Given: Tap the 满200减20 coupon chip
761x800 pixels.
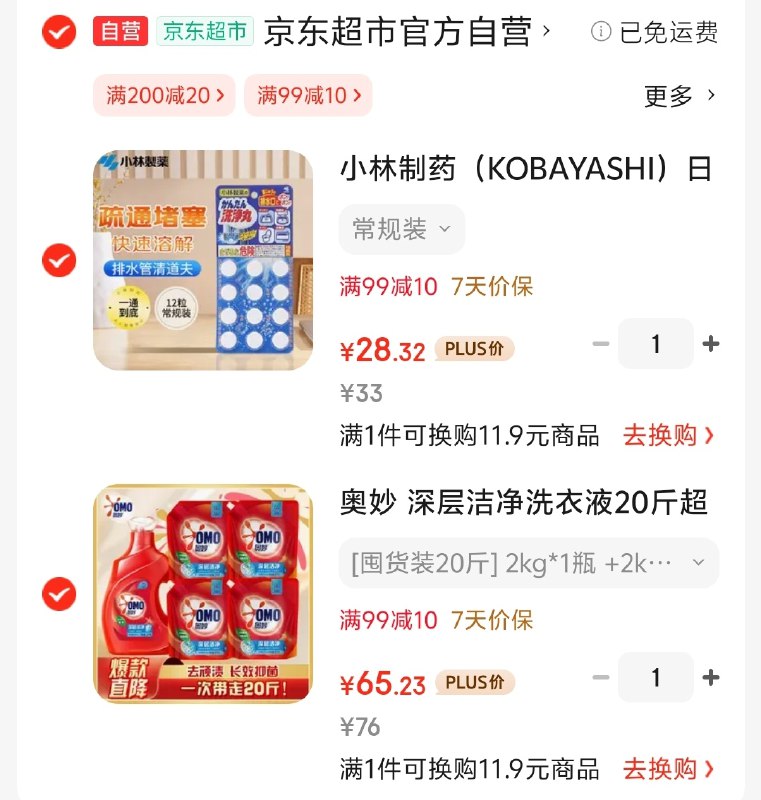Looking at the screenshot, I should tap(164, 96).
